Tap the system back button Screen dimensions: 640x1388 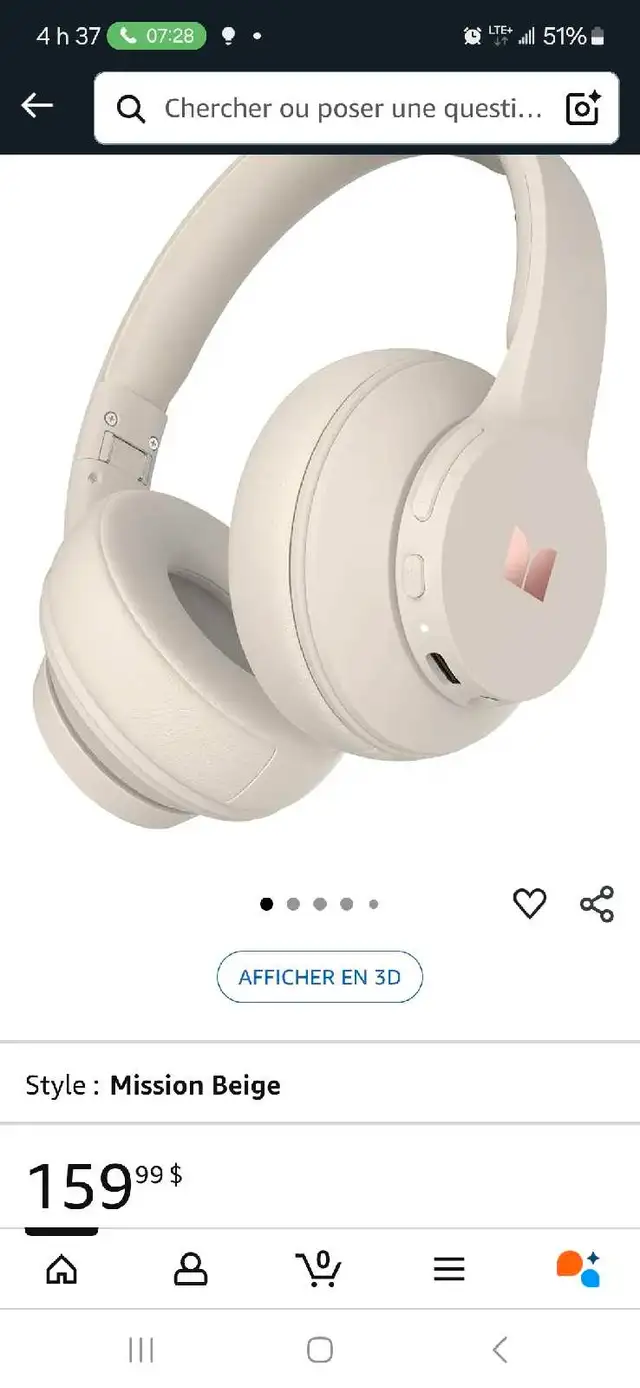[500, 1350]
